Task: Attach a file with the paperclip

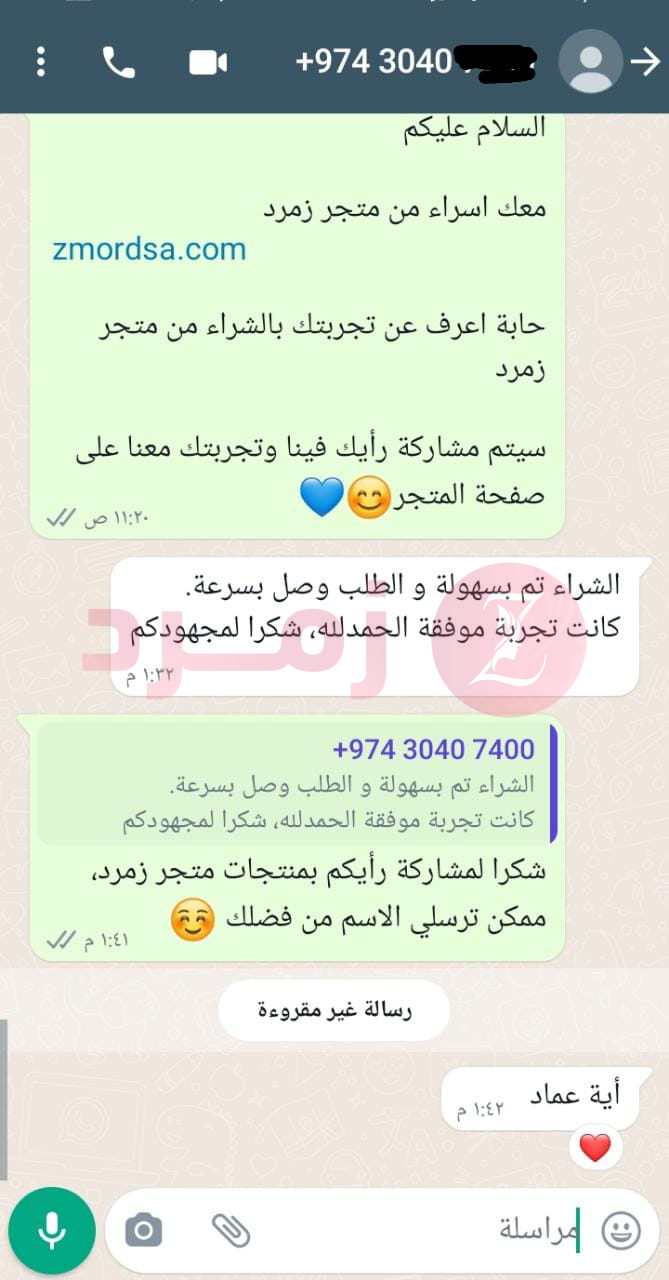Action: pos(230,1230)
